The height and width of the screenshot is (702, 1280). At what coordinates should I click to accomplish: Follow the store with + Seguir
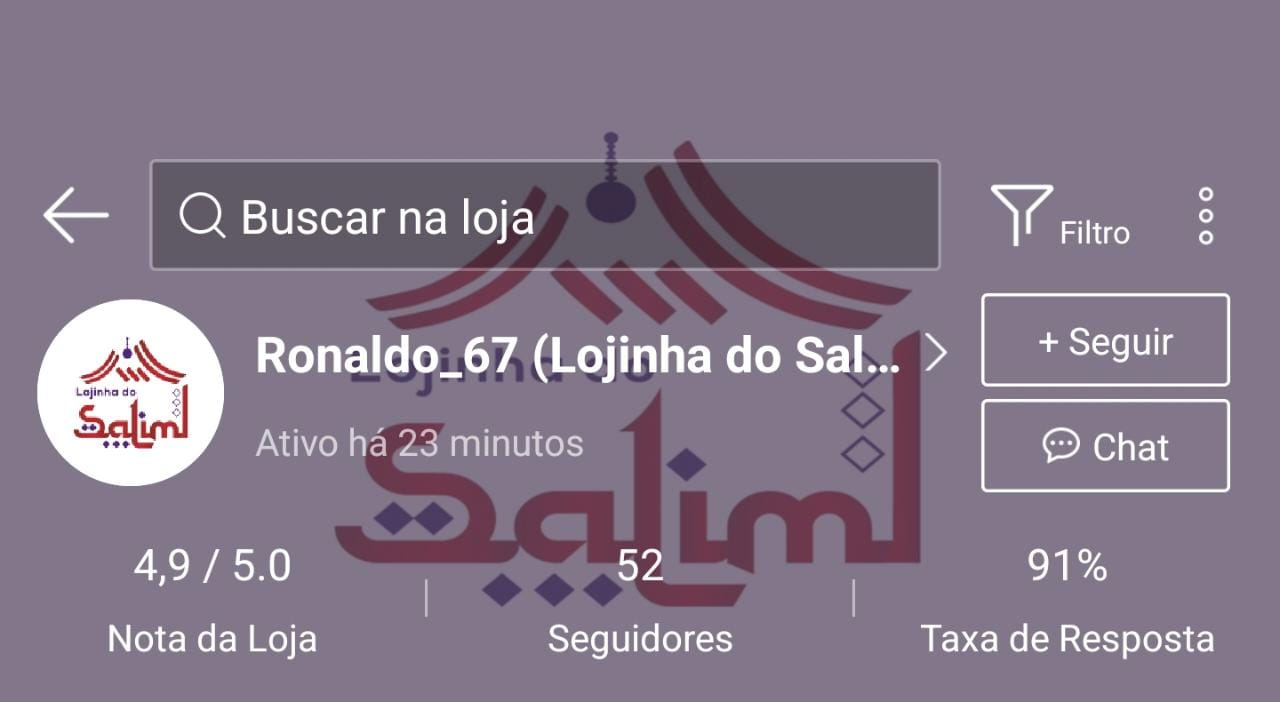1105,340
